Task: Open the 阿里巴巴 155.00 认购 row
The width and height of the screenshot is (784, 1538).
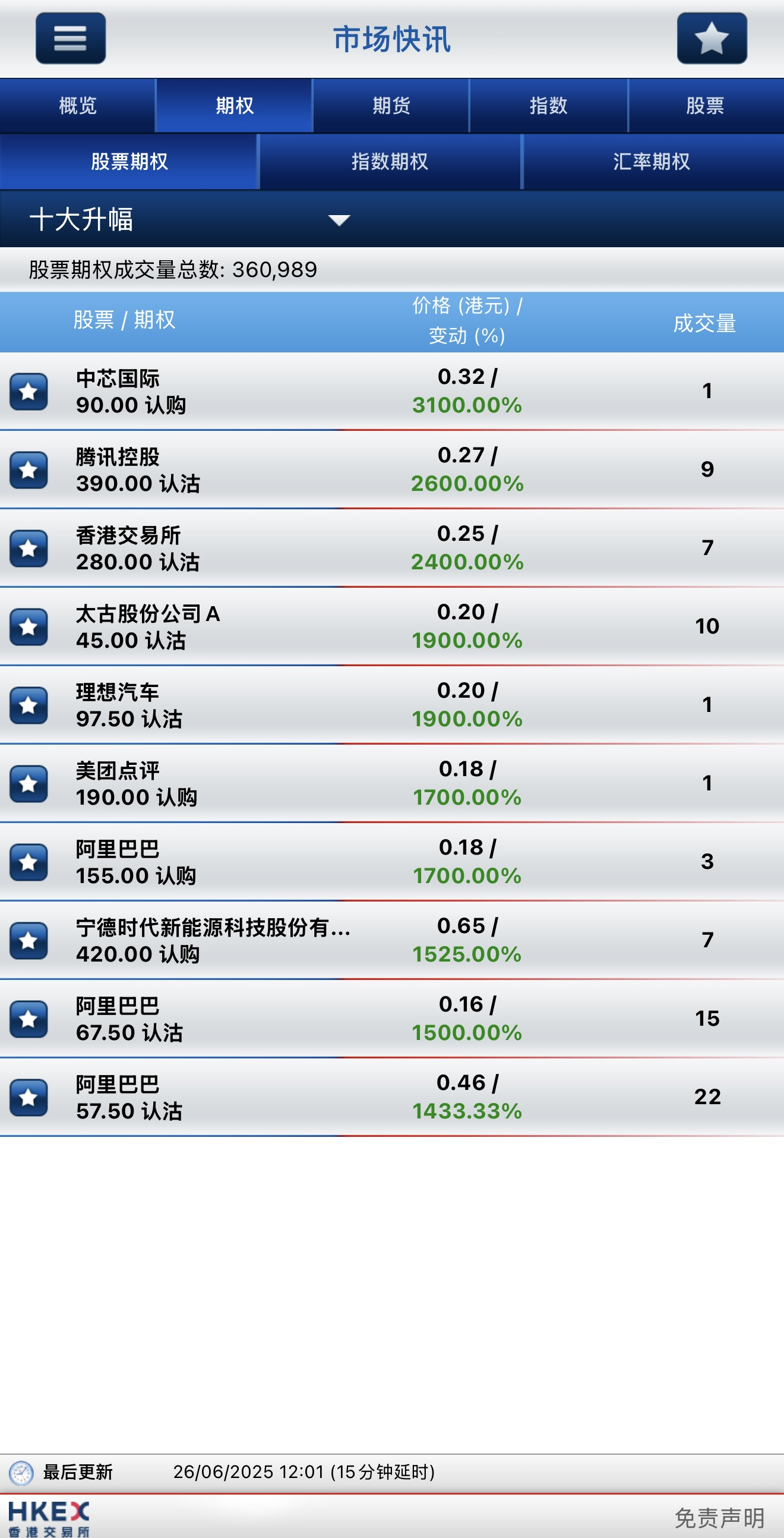Action: click(x=392, y=862)
